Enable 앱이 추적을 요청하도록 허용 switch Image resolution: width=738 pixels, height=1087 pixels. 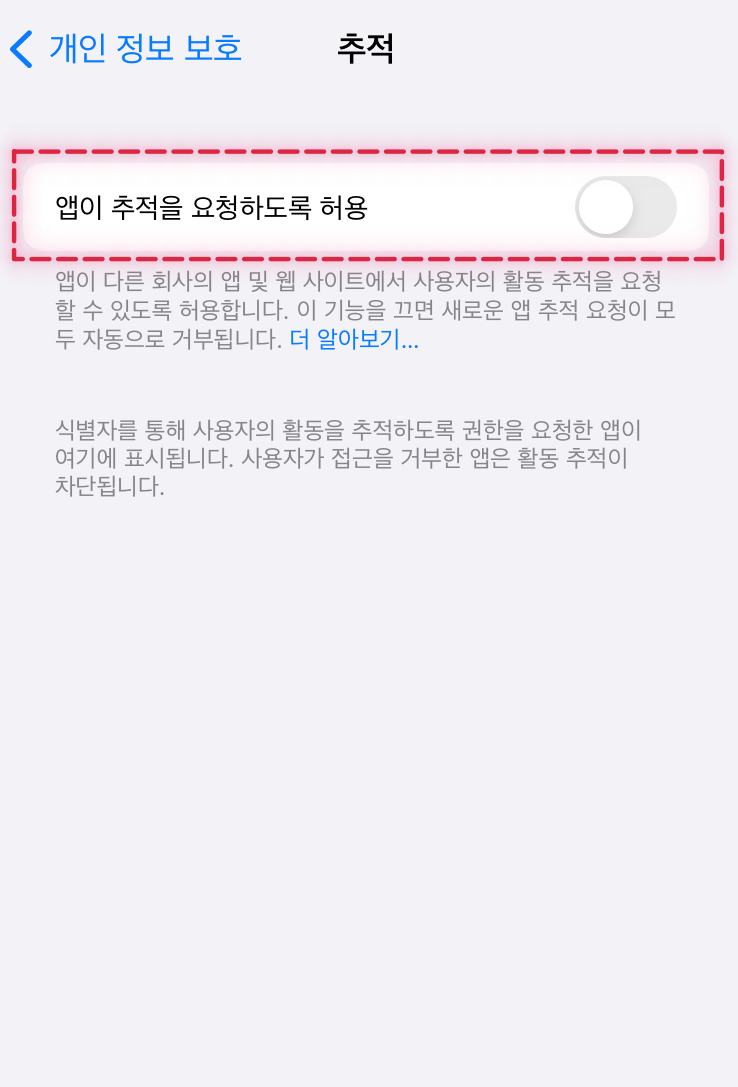pos(625,207)
